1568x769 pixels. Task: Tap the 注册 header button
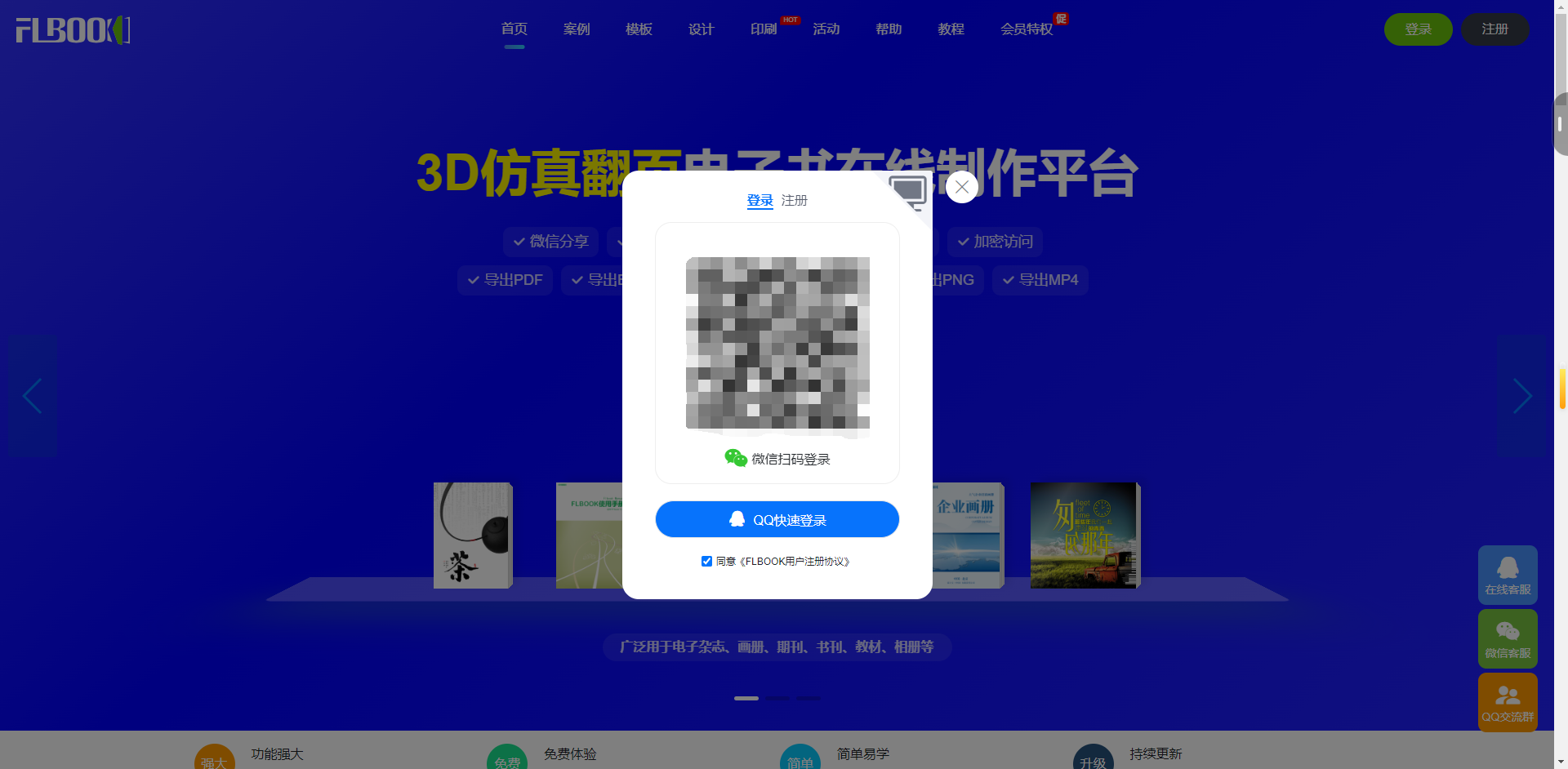pos(1494,29)
